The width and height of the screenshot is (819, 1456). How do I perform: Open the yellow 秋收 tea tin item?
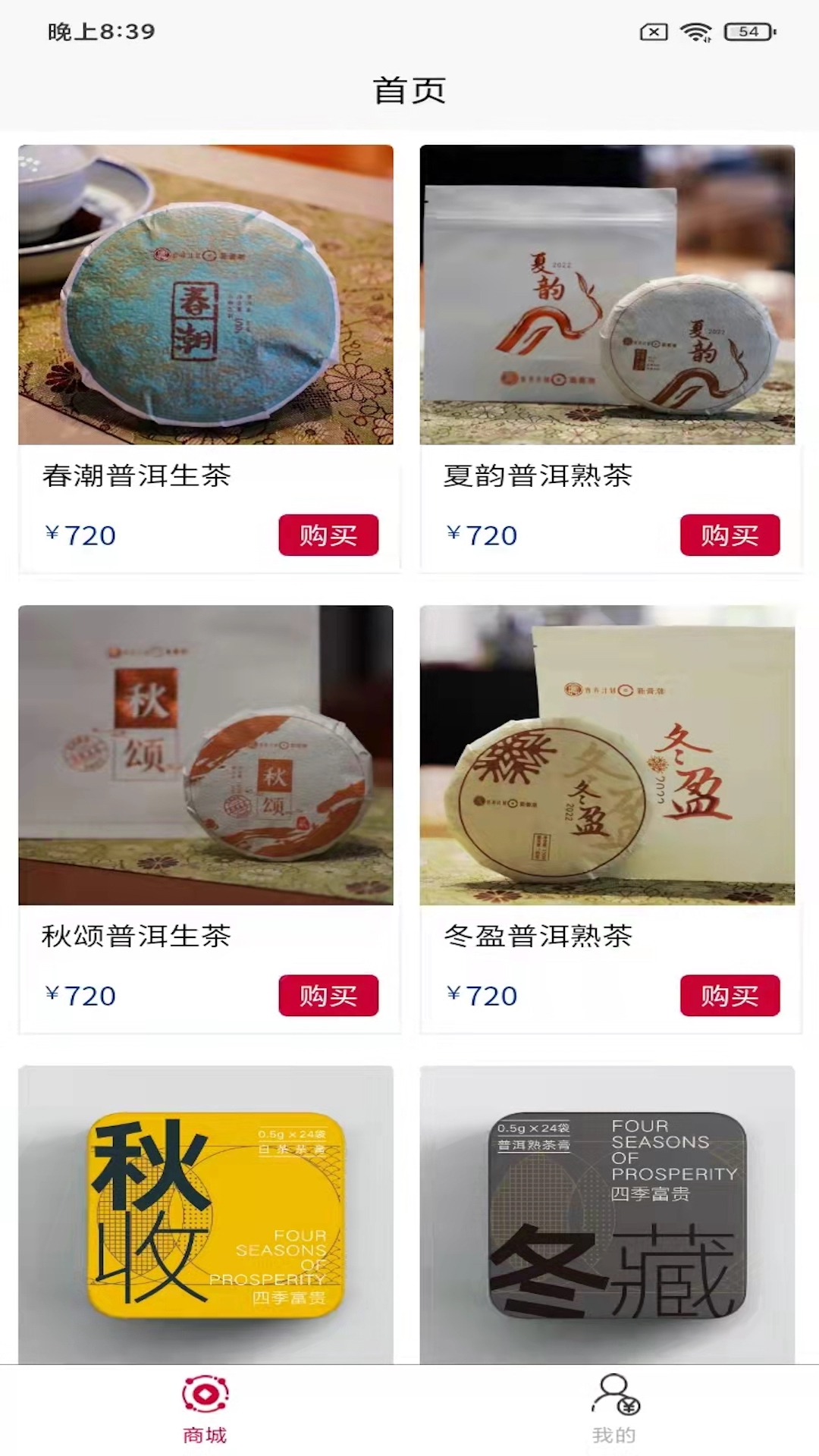206,1213
